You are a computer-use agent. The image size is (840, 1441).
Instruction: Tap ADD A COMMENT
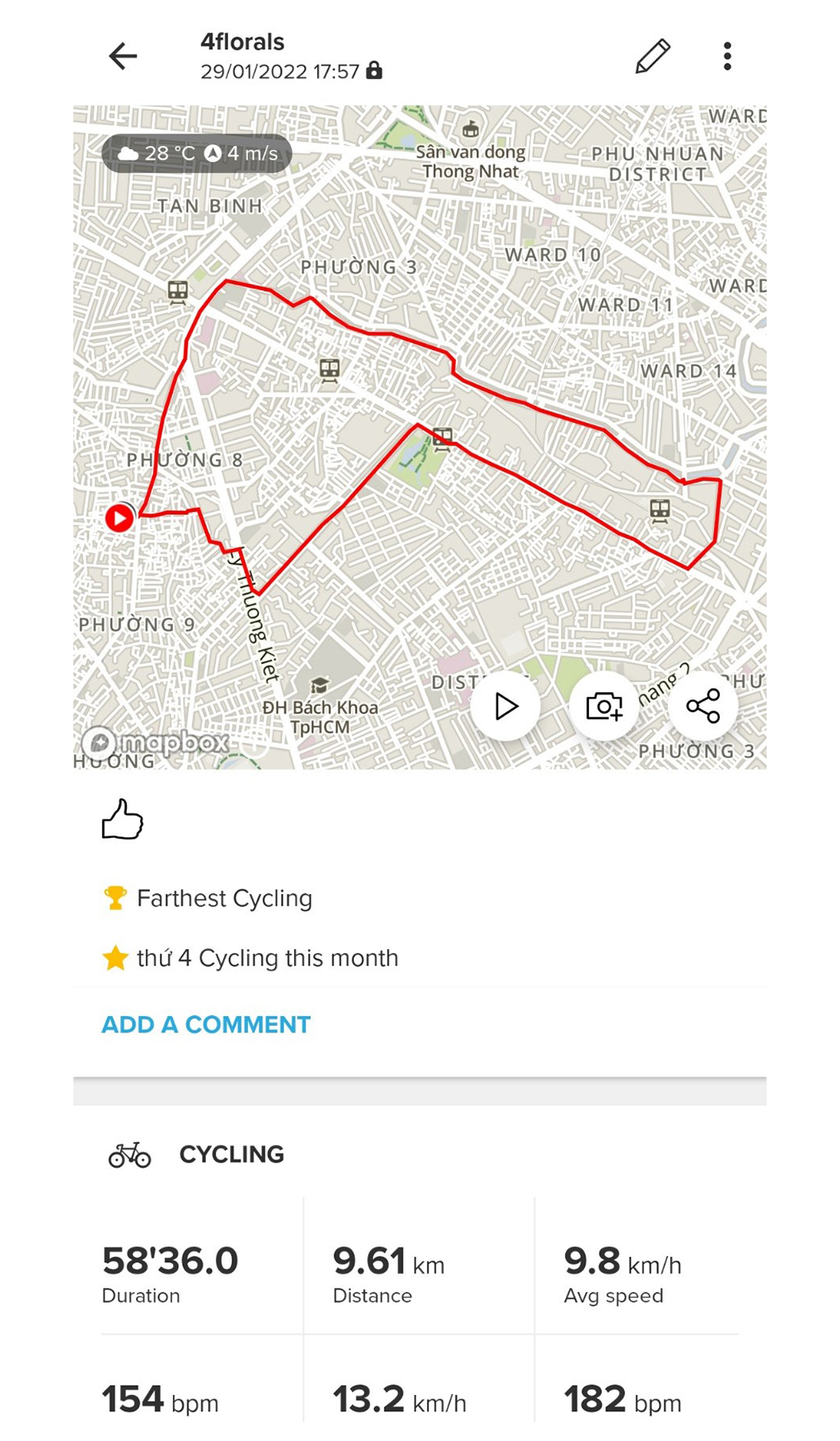tap(206, 1024)
